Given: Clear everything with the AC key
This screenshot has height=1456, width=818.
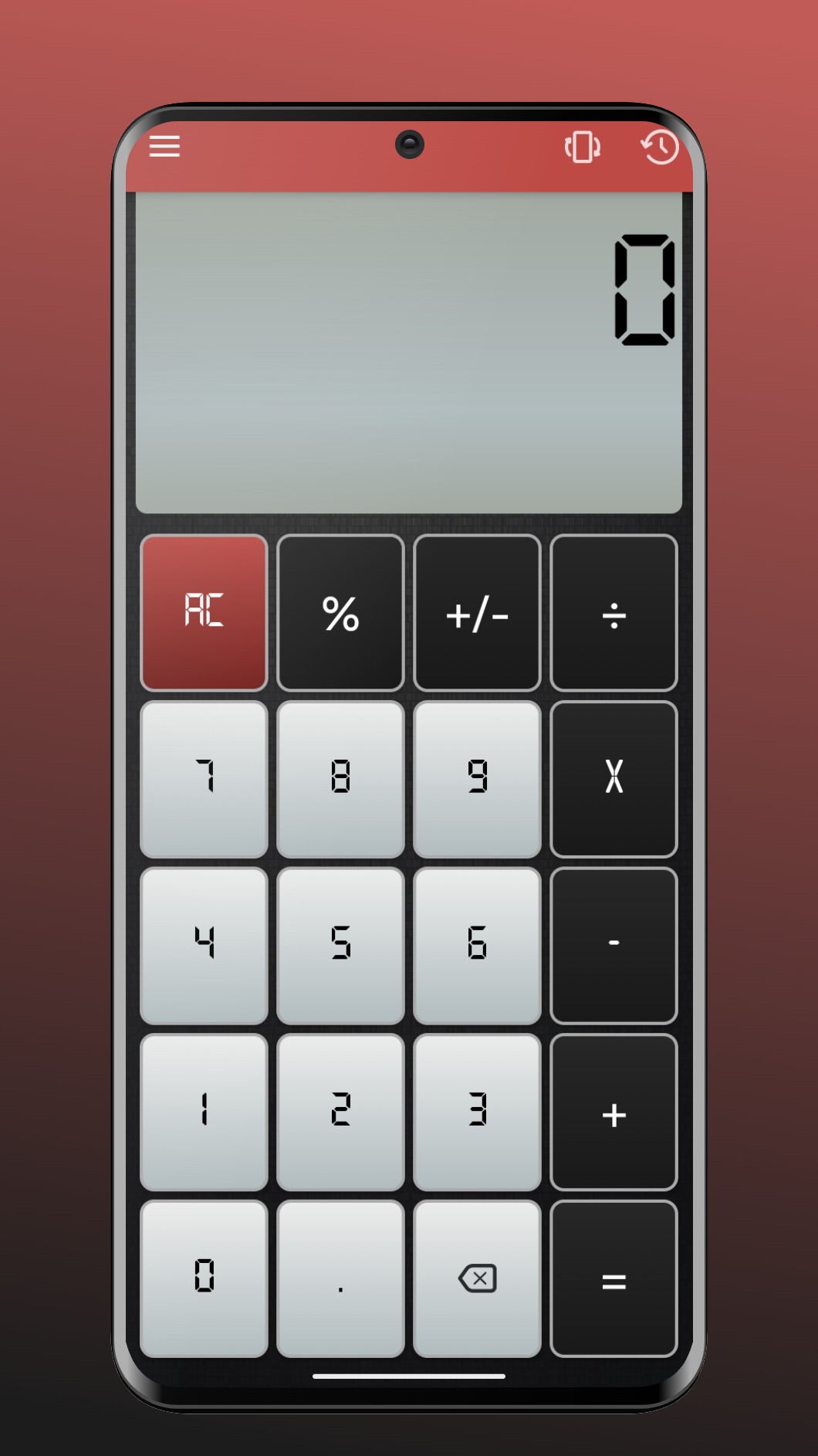Looking at the screenshot, I should 204,614.
